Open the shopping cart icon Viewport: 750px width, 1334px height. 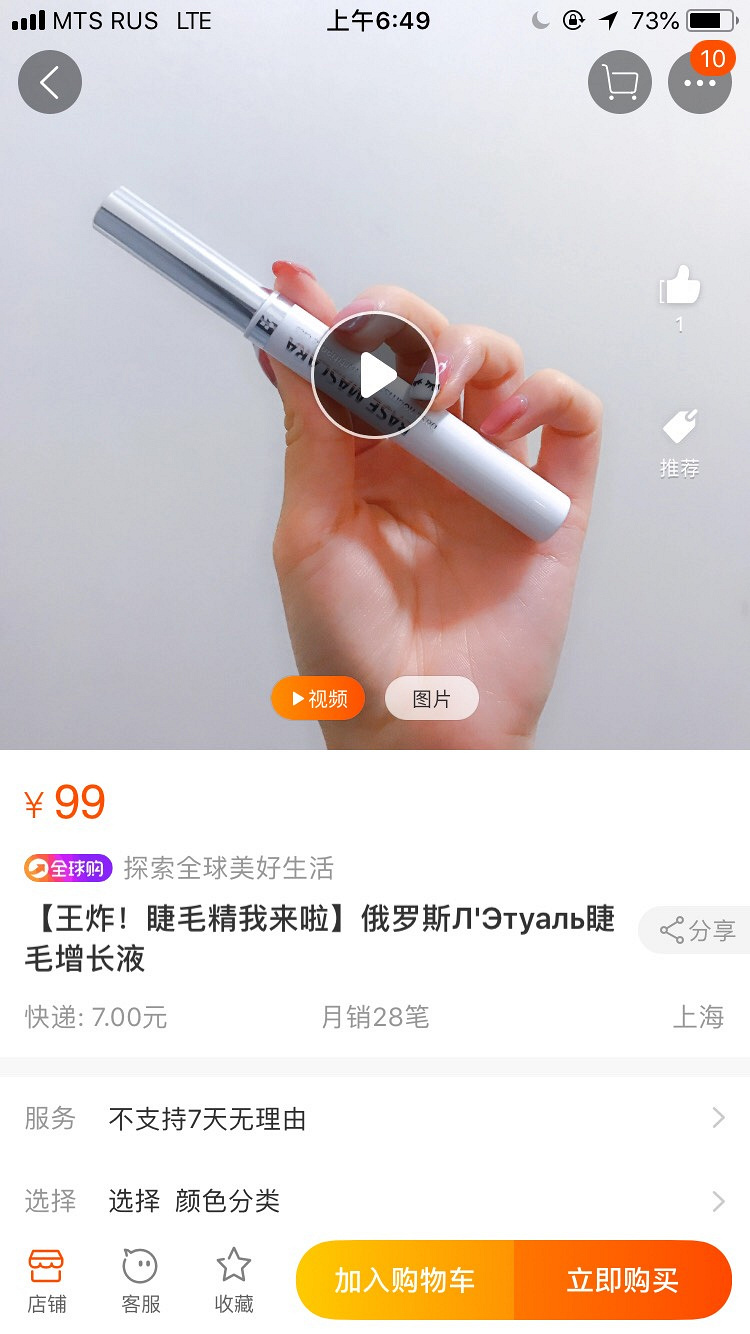click(620, 82)
